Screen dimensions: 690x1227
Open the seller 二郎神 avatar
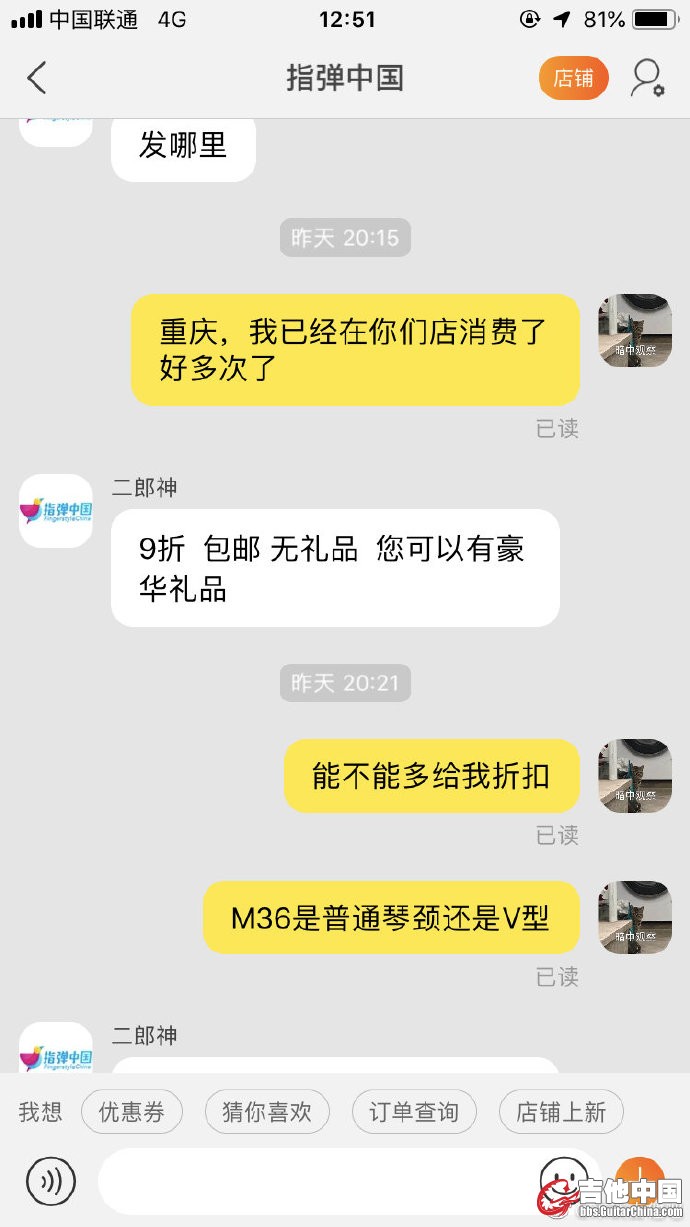56,511
